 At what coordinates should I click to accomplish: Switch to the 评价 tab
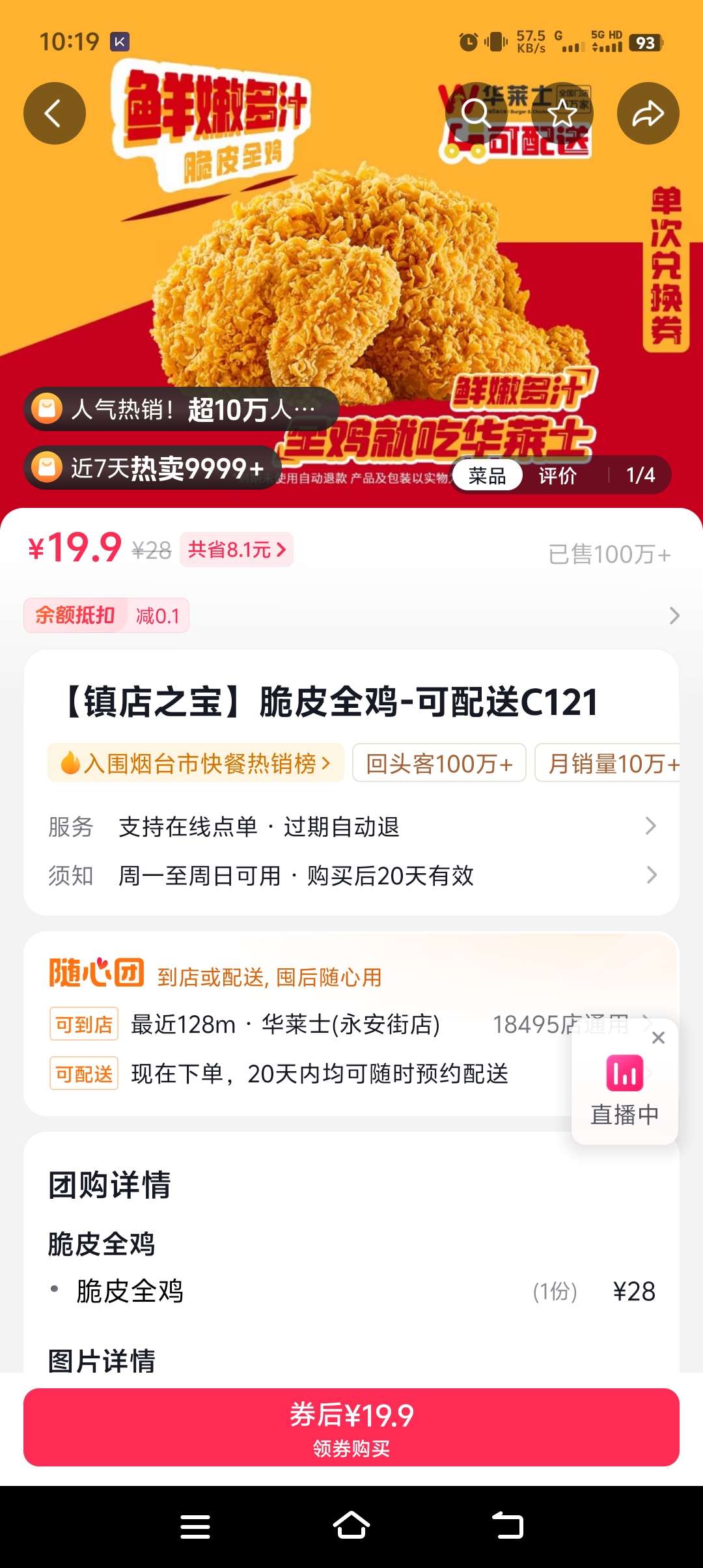pos(557,475)
